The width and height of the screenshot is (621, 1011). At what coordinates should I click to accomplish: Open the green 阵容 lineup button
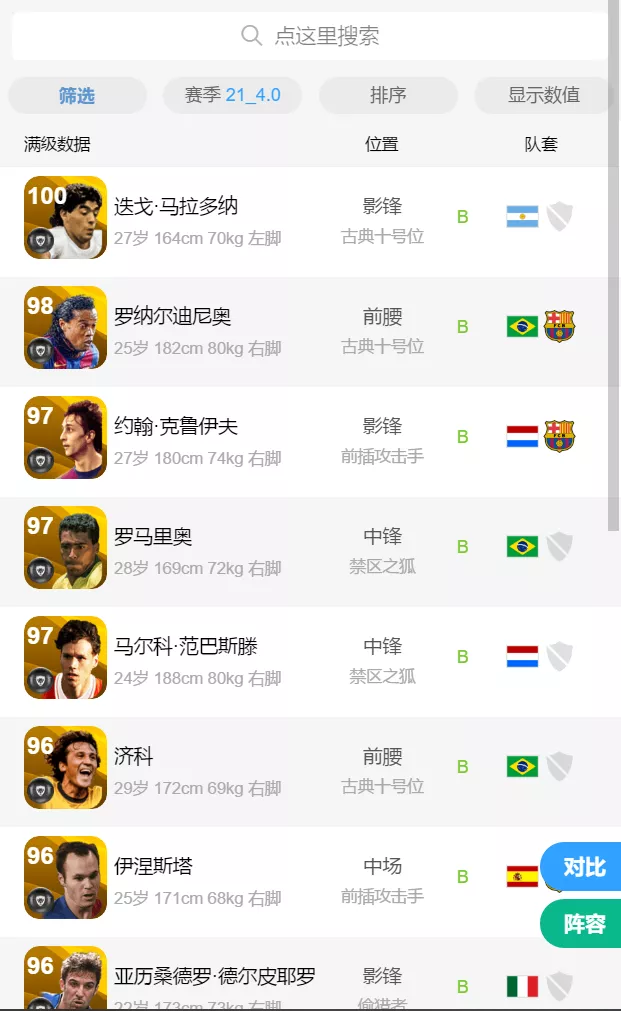click(x=583, y=924)
